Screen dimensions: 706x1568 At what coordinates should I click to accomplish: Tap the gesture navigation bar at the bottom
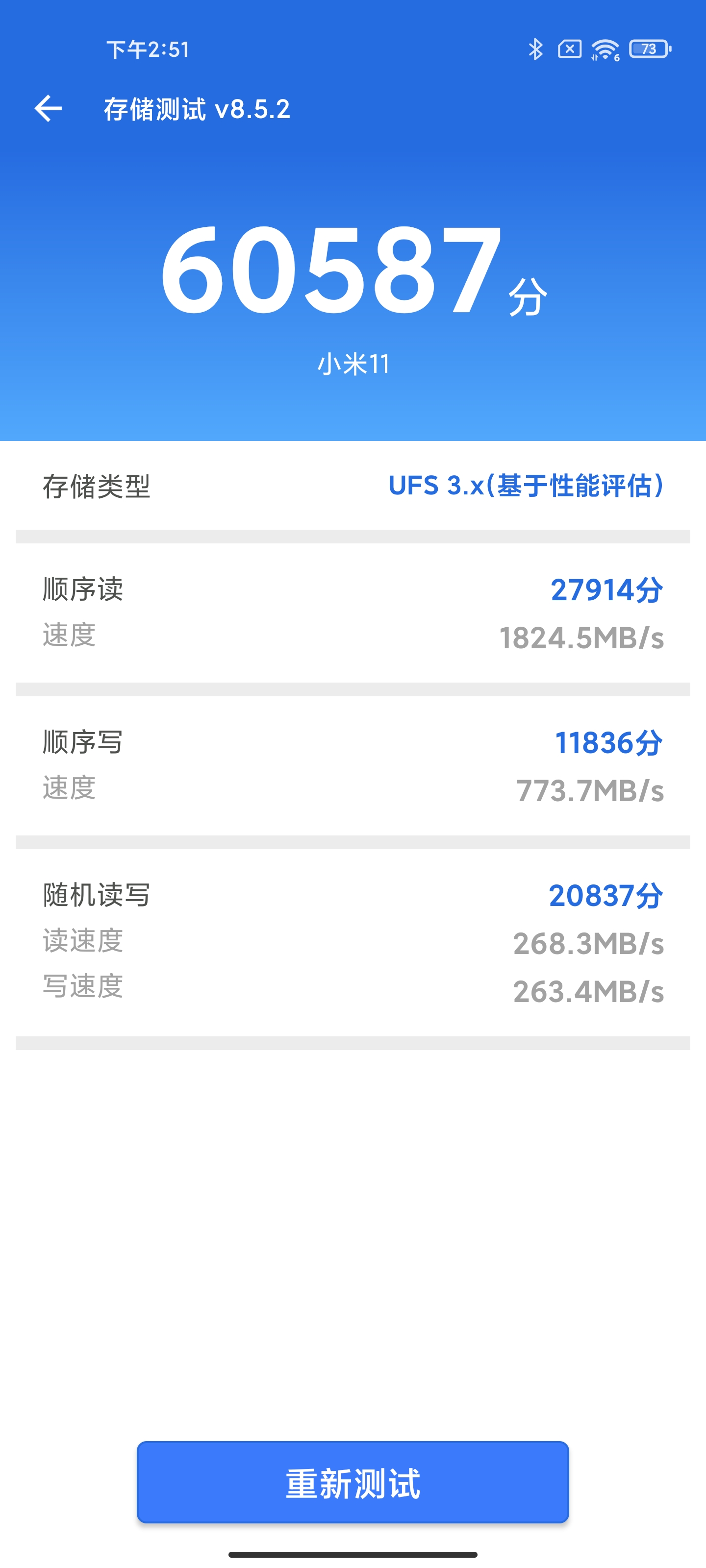(353, 1553)
